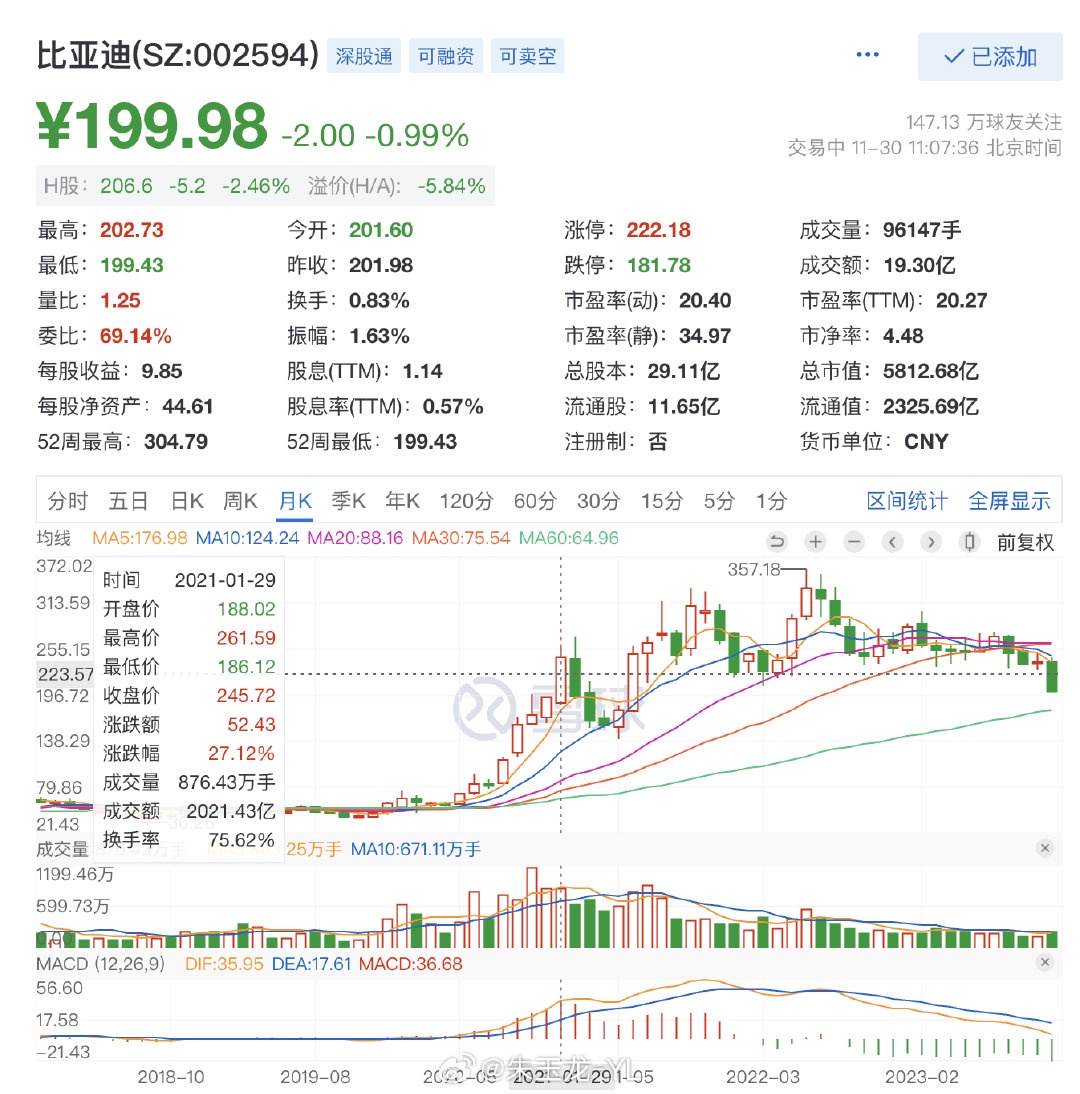Close the MACD indicator panel
The image size is (1080, 1094).
pos(1045,962)
